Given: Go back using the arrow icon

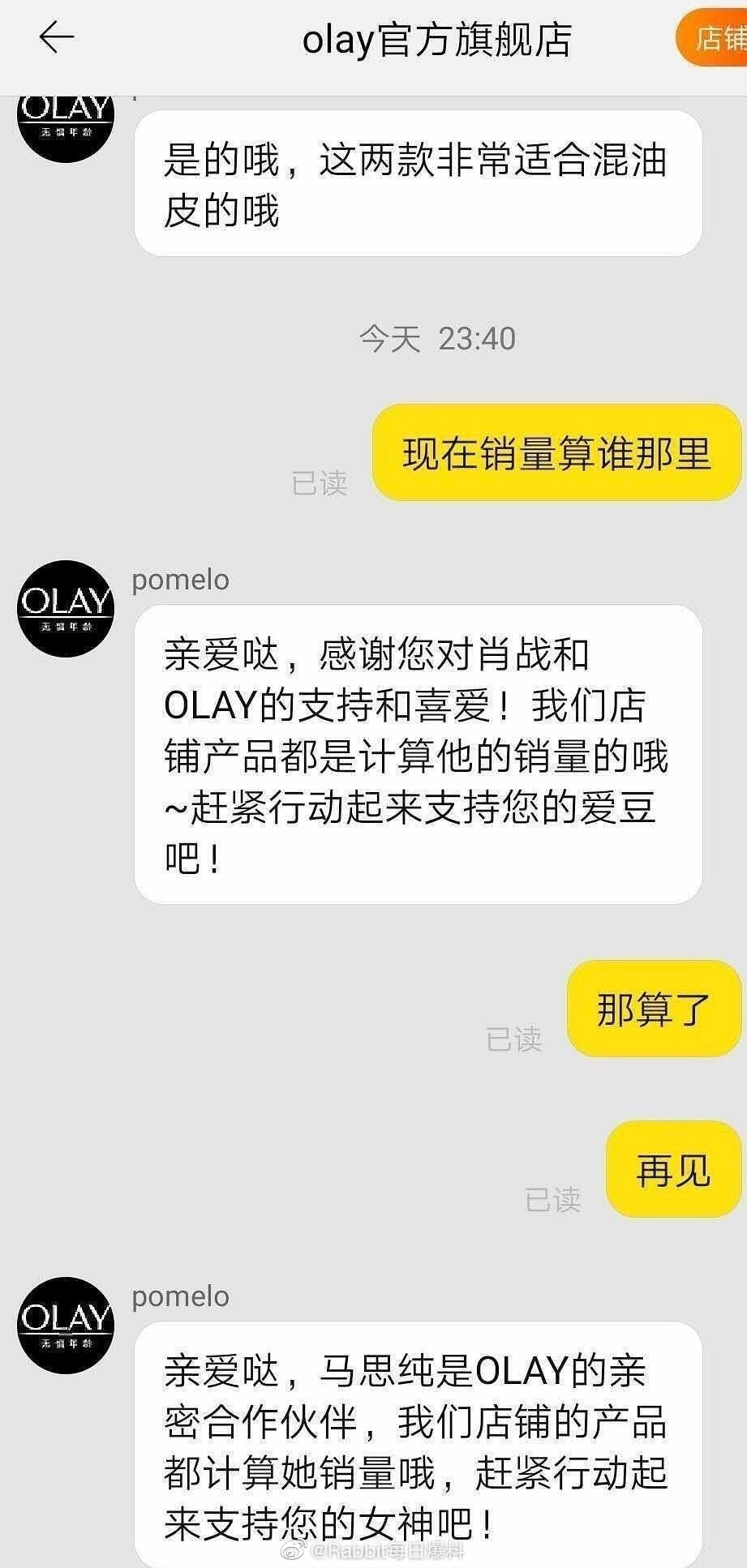Looking at the screenshot, I should click(x=57, y=38).
